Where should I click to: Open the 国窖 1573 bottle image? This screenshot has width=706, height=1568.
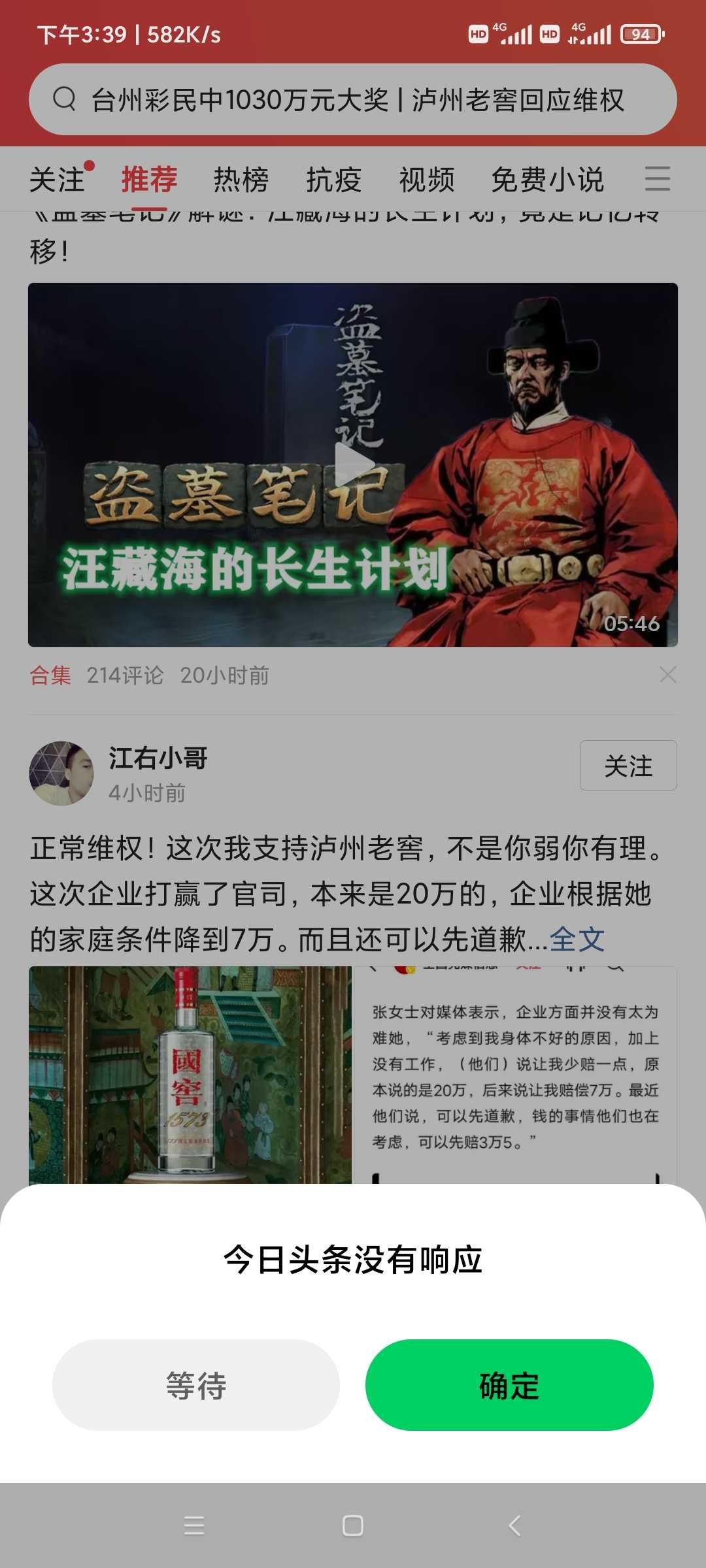coord(190,1075)
